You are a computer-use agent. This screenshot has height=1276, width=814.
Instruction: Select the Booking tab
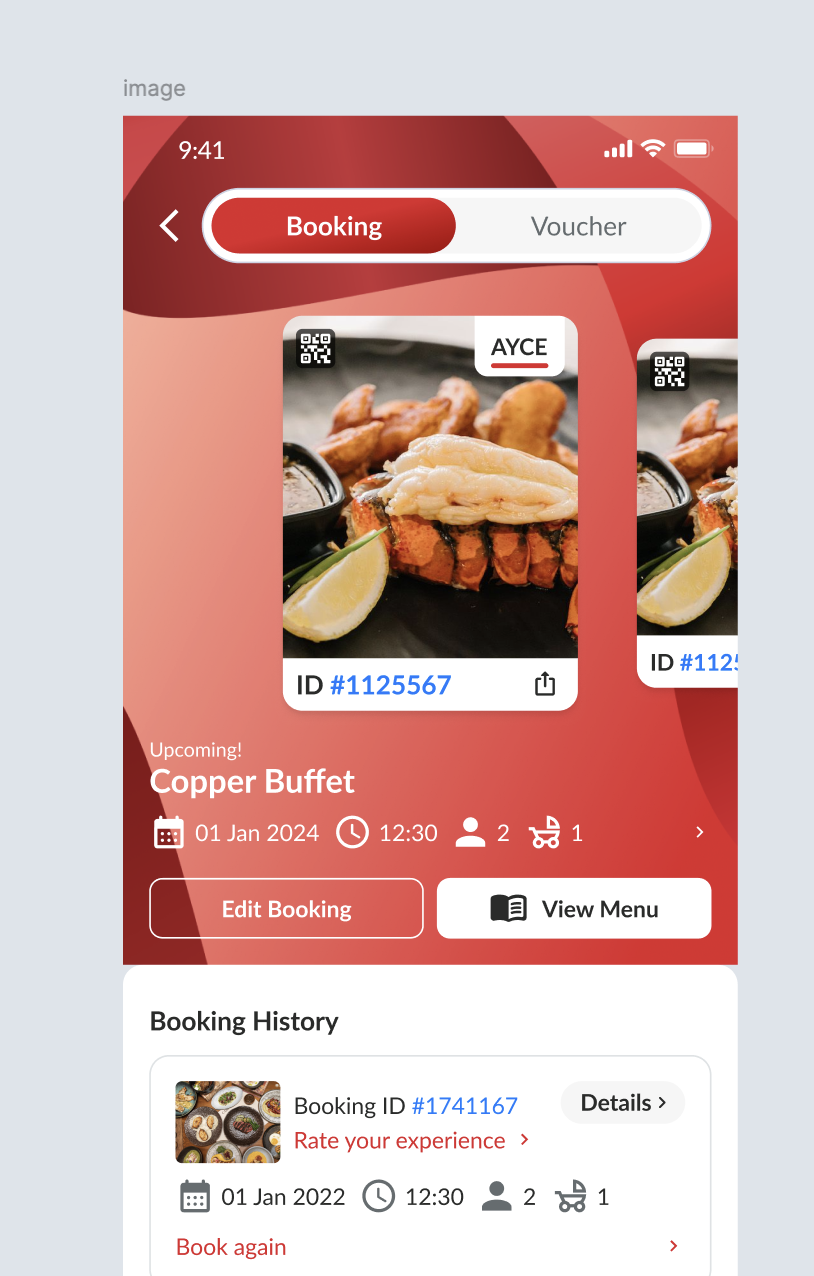(334, 226)
